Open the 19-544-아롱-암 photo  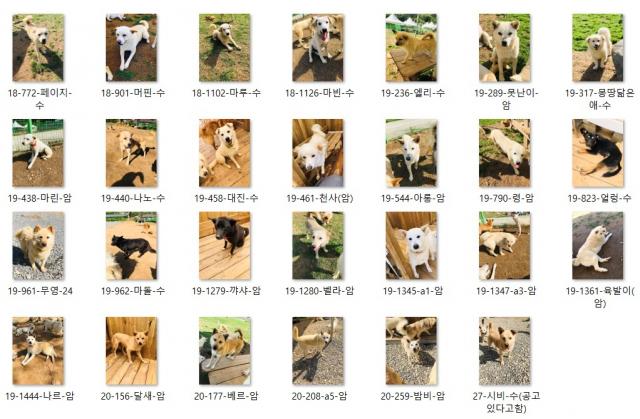pyautogui.click(x=411, y=152)
